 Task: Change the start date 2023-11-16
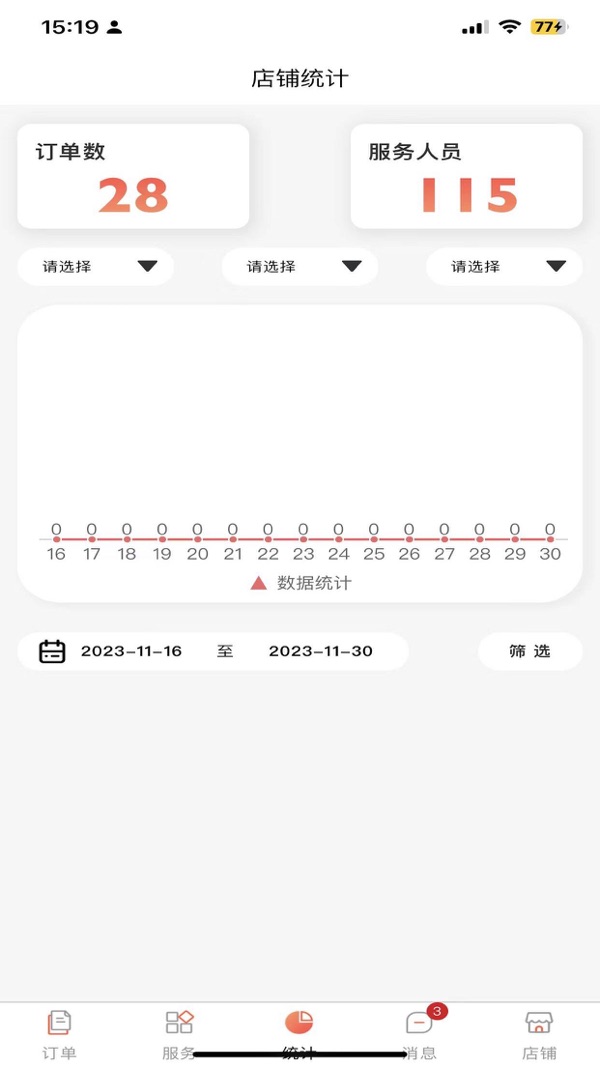(131, 651)
